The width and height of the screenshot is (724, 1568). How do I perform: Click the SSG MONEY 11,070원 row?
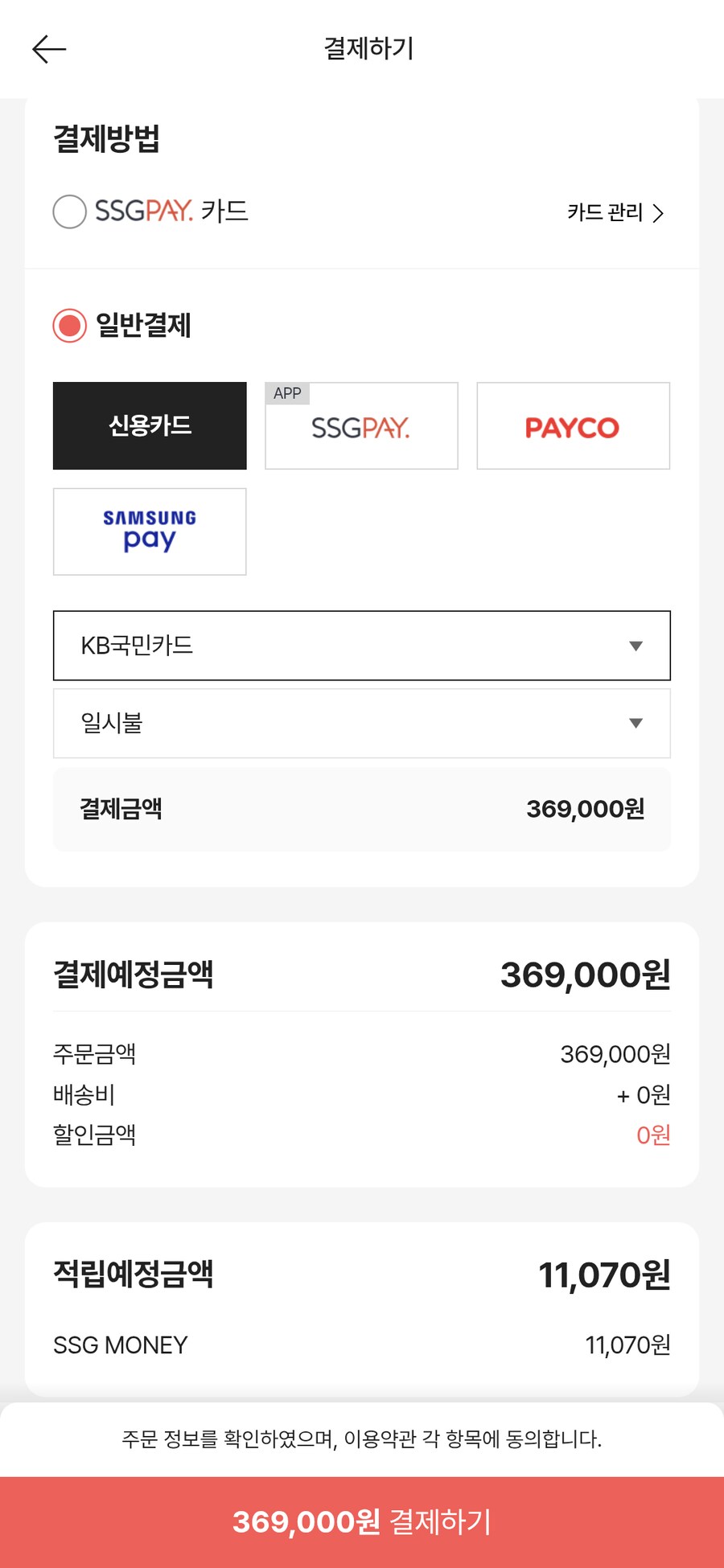(x=361, y=1344)
